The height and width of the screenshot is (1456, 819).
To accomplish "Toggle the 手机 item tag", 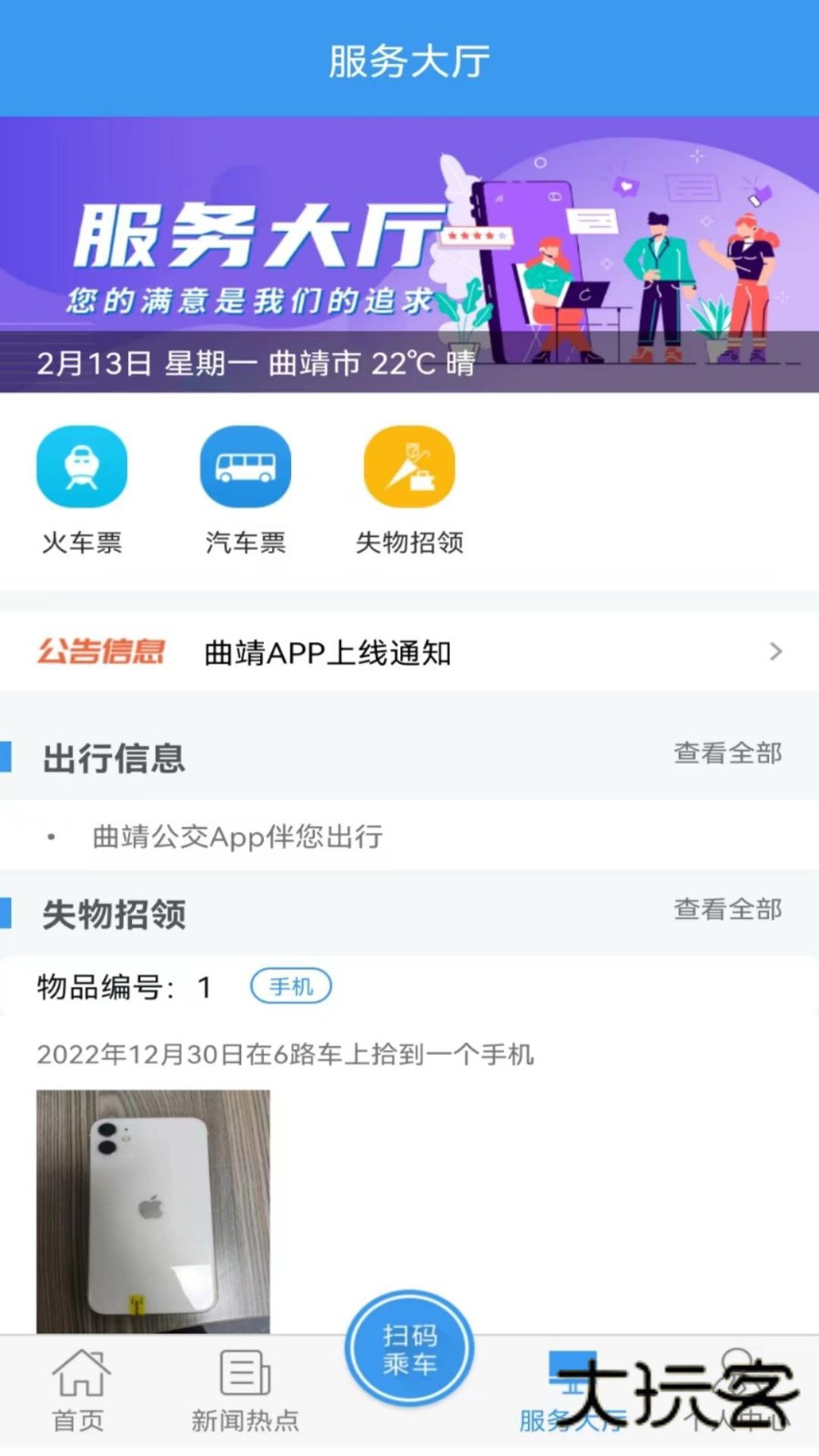I will pyautogui.click(x=289, y=986).
